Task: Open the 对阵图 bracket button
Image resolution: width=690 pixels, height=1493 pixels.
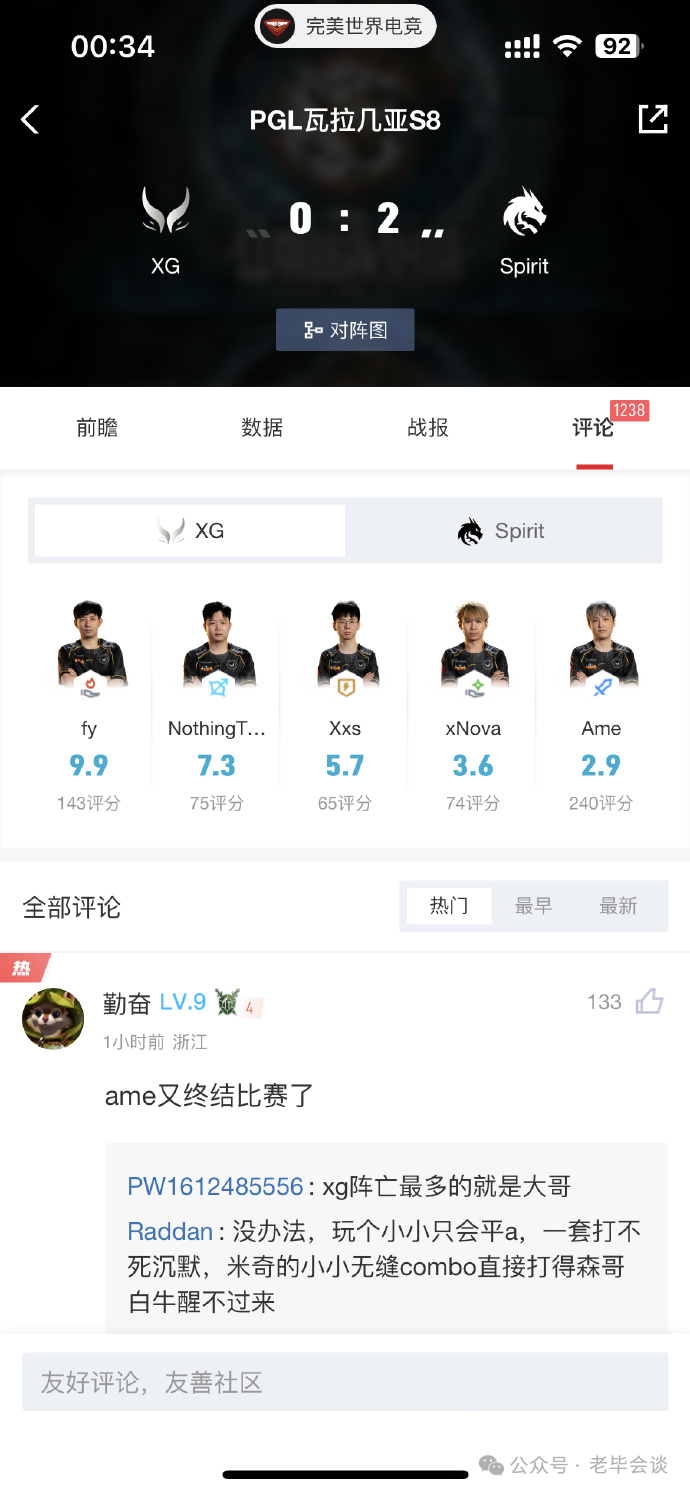Action: 345,330
